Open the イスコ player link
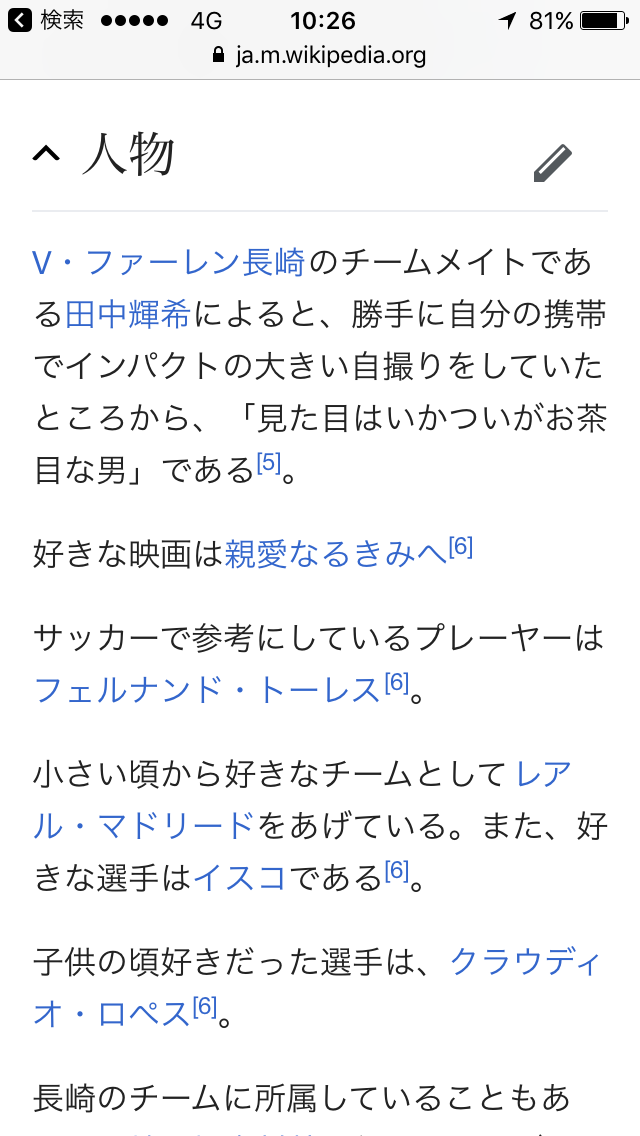This screenshot has width=640, height=1136. [239, 878]
